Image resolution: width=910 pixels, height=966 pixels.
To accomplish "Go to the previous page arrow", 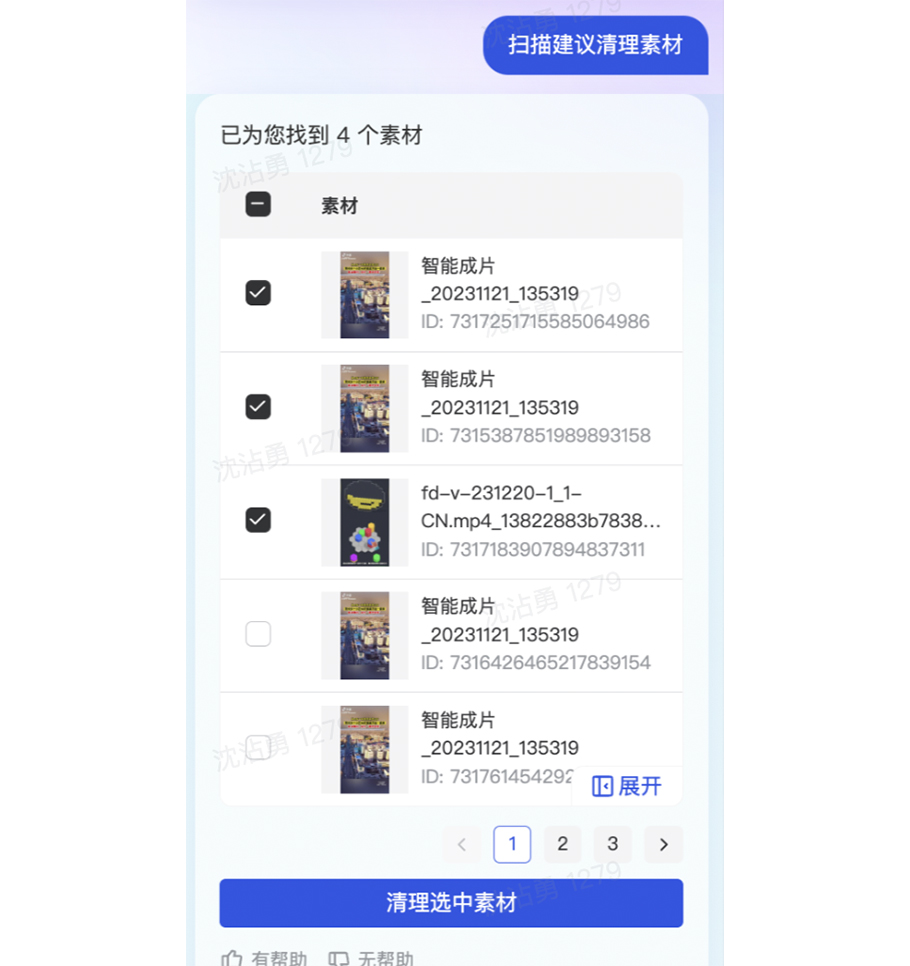I will (x=461, y=844).
